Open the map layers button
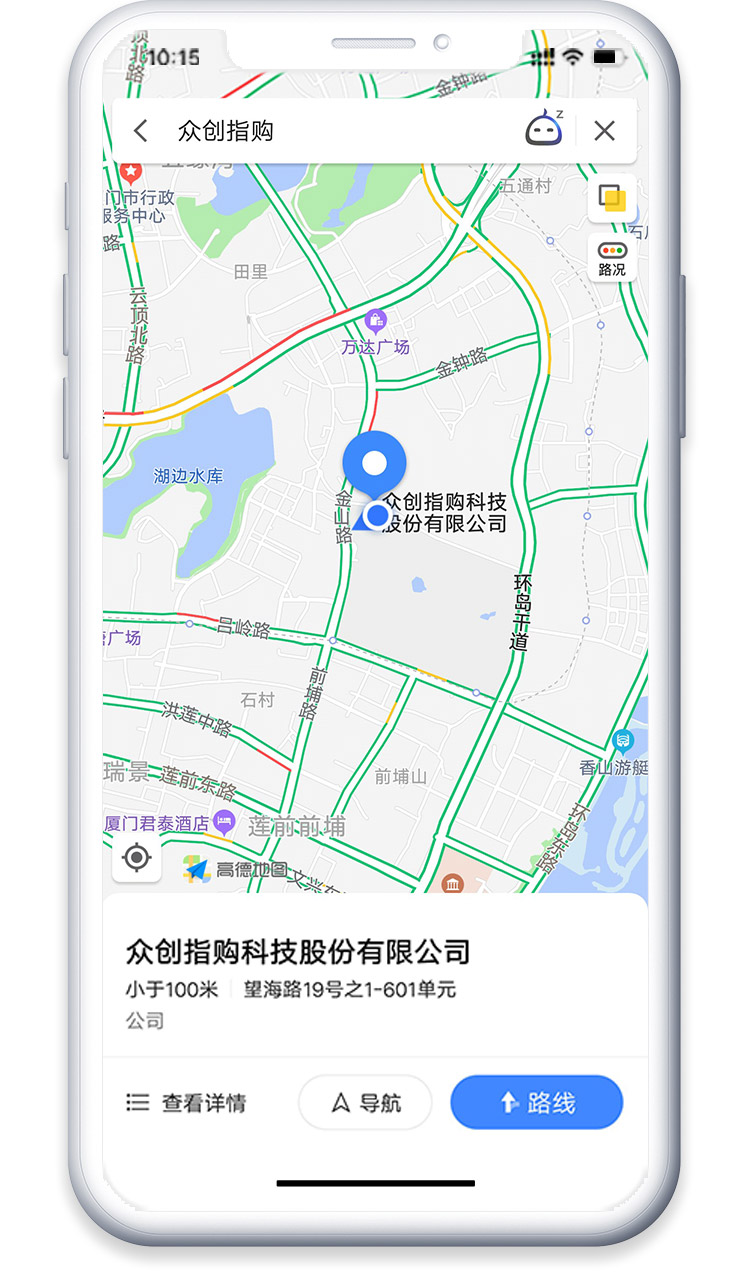The width and height of the screenshot is (750, 1274). click(612, 198)
